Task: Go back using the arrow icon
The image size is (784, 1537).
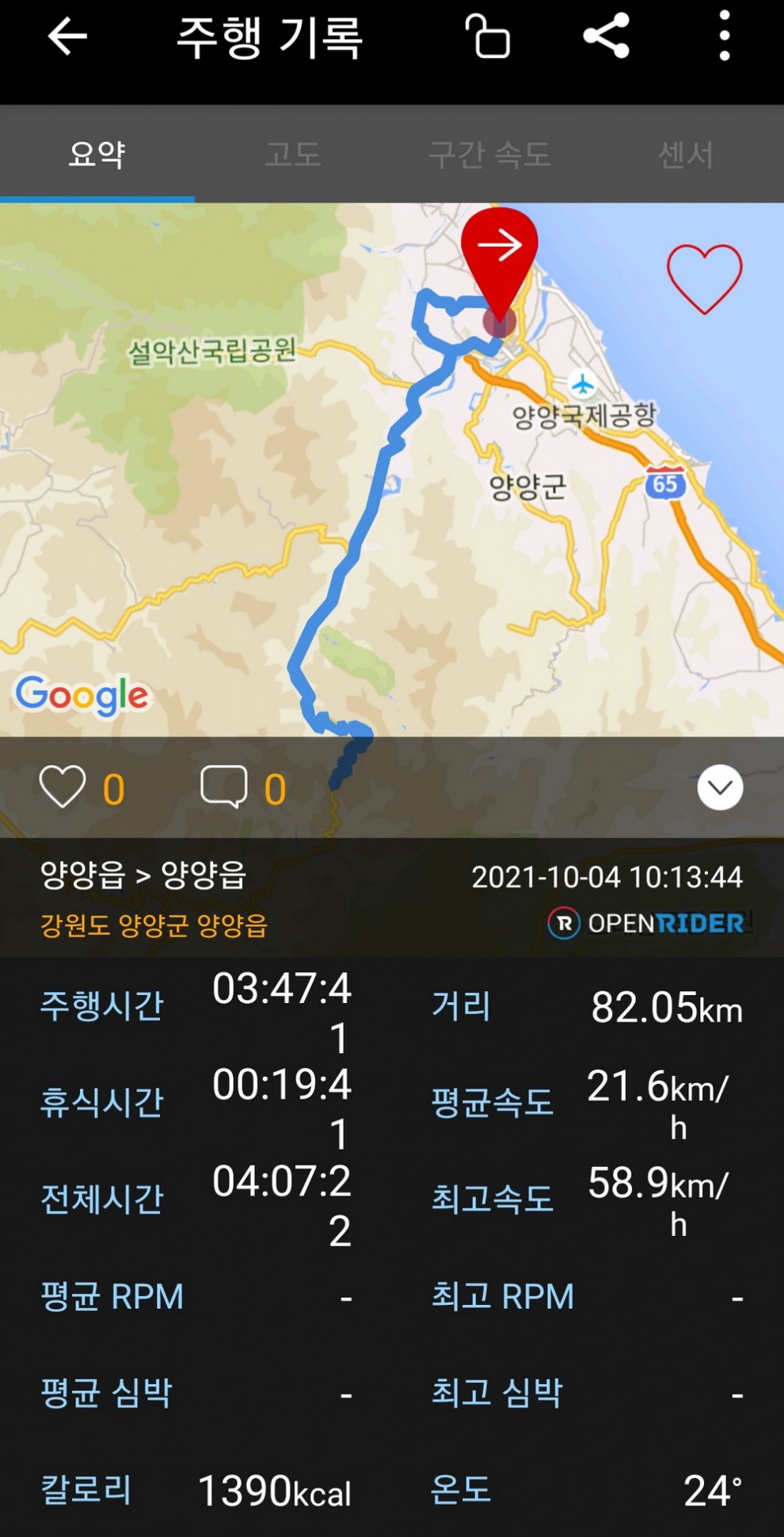Action: click(x=67, y=36)
